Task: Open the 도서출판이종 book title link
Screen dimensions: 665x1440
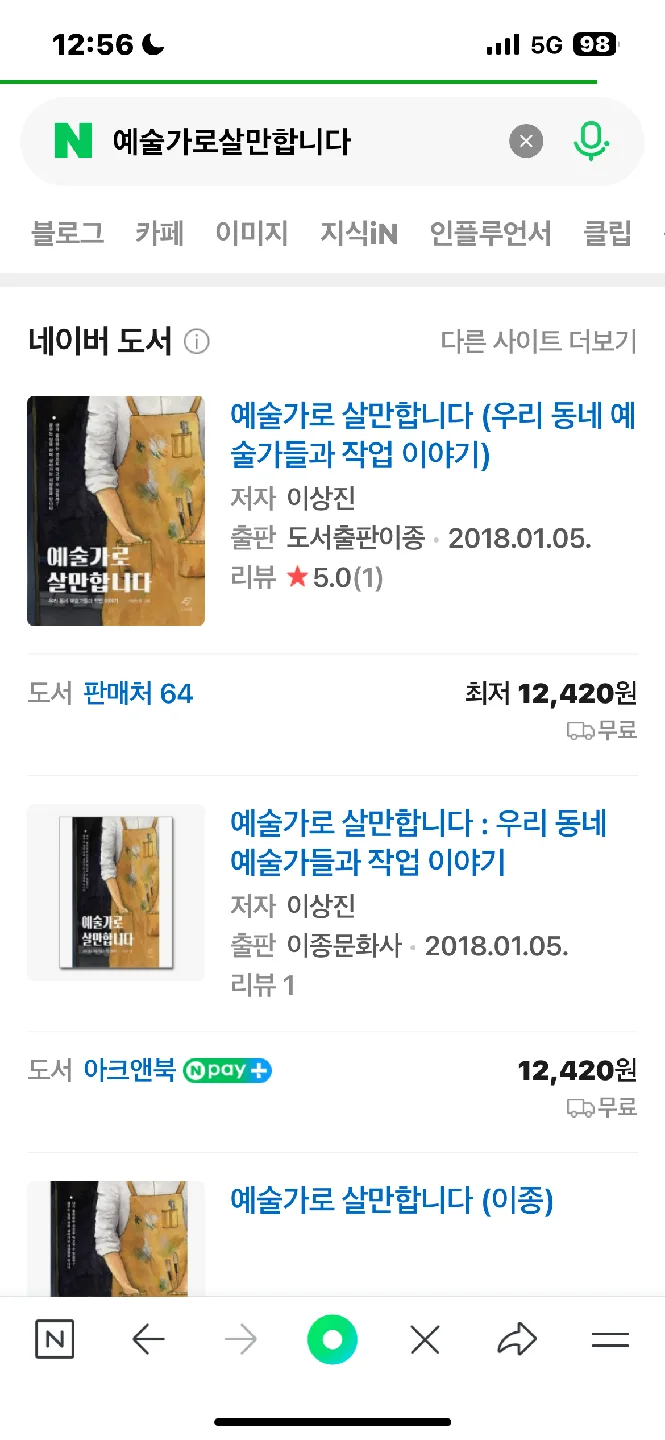Action: pos(433,435)
